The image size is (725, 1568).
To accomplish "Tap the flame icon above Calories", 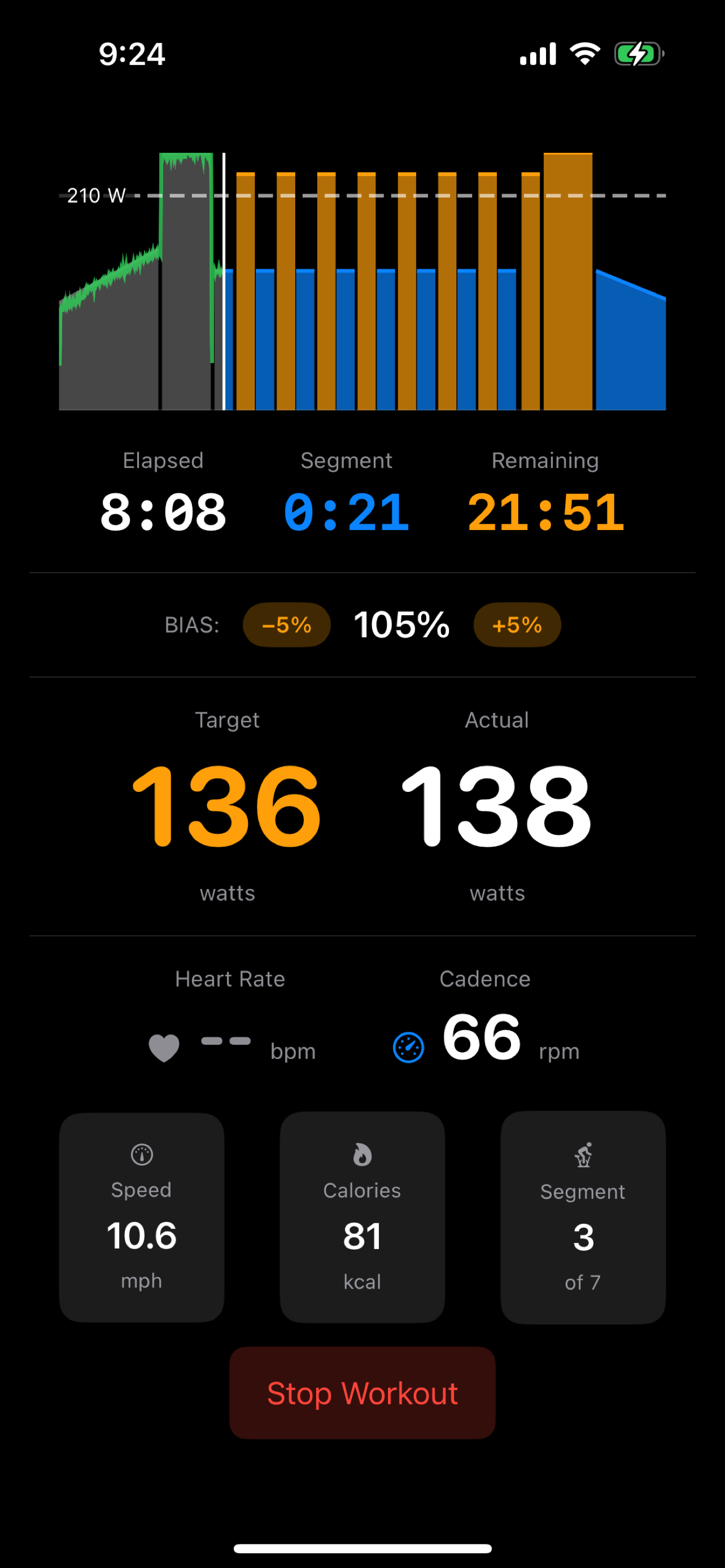I will [361, 1155].
